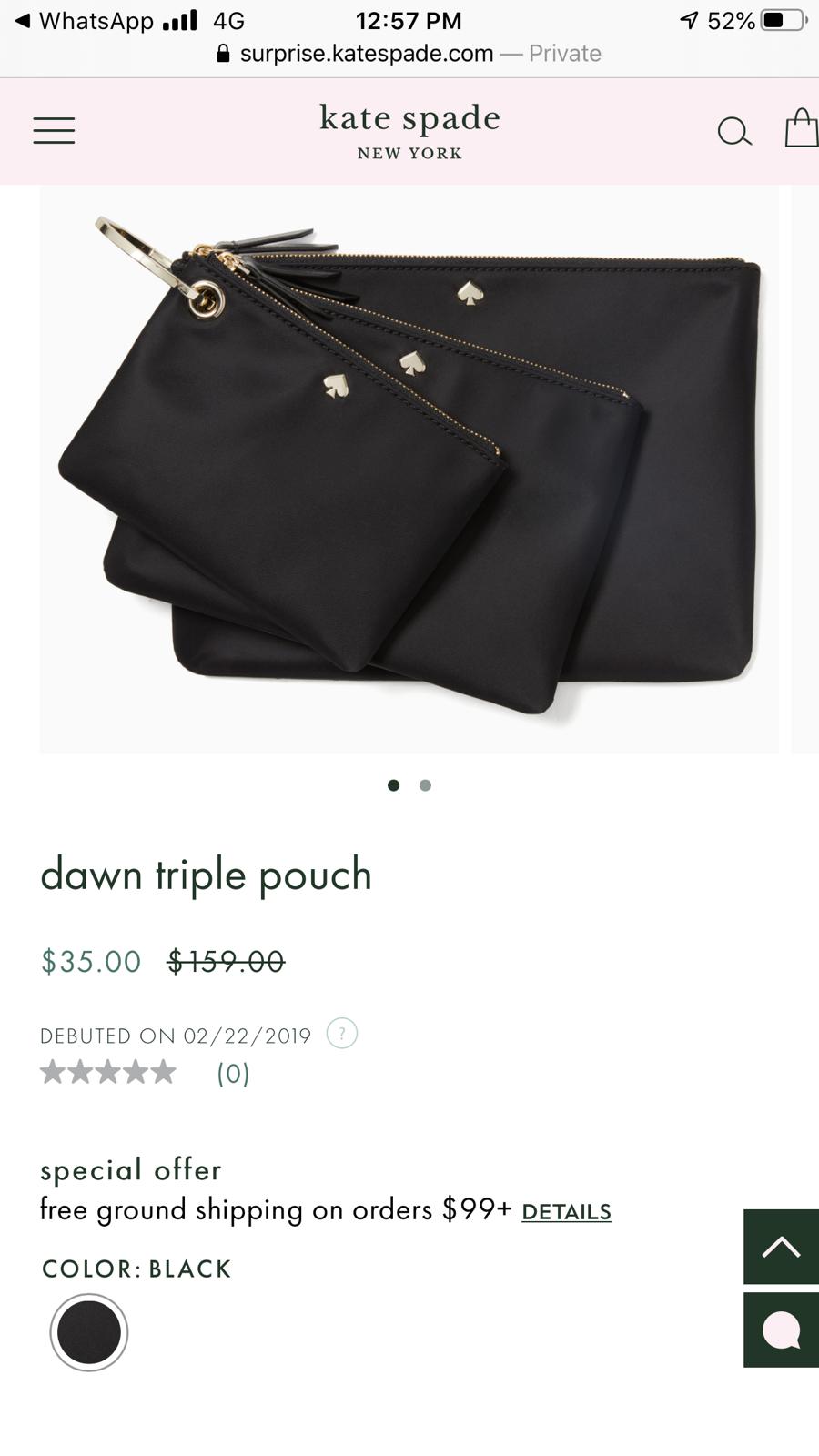Open the shipping offer DETAILS link
This screenshot has height=1456, width=819.
[x=566, y=1212]
